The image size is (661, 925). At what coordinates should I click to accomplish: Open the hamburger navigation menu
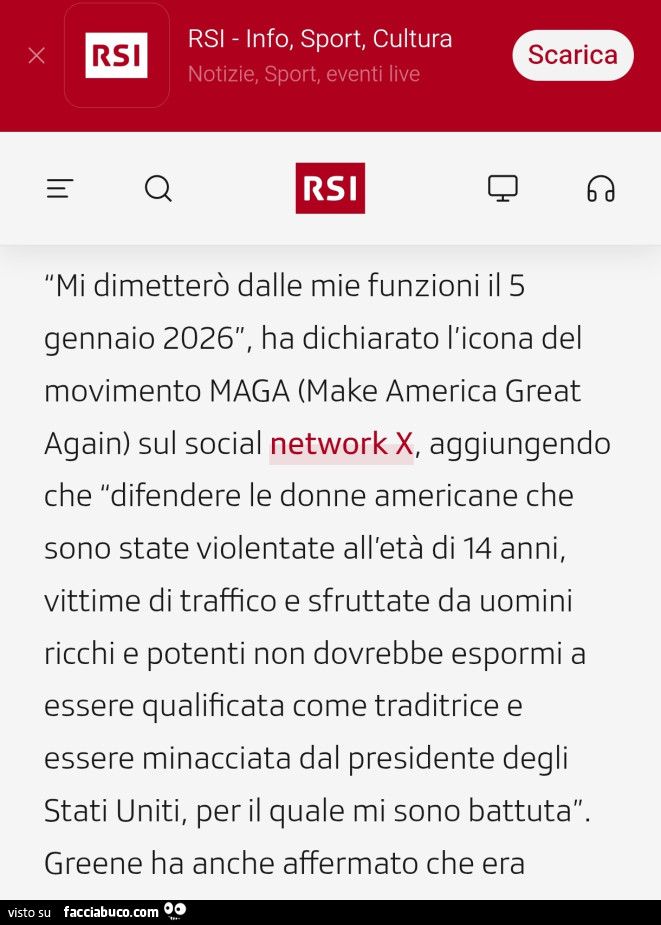point(60,188)
